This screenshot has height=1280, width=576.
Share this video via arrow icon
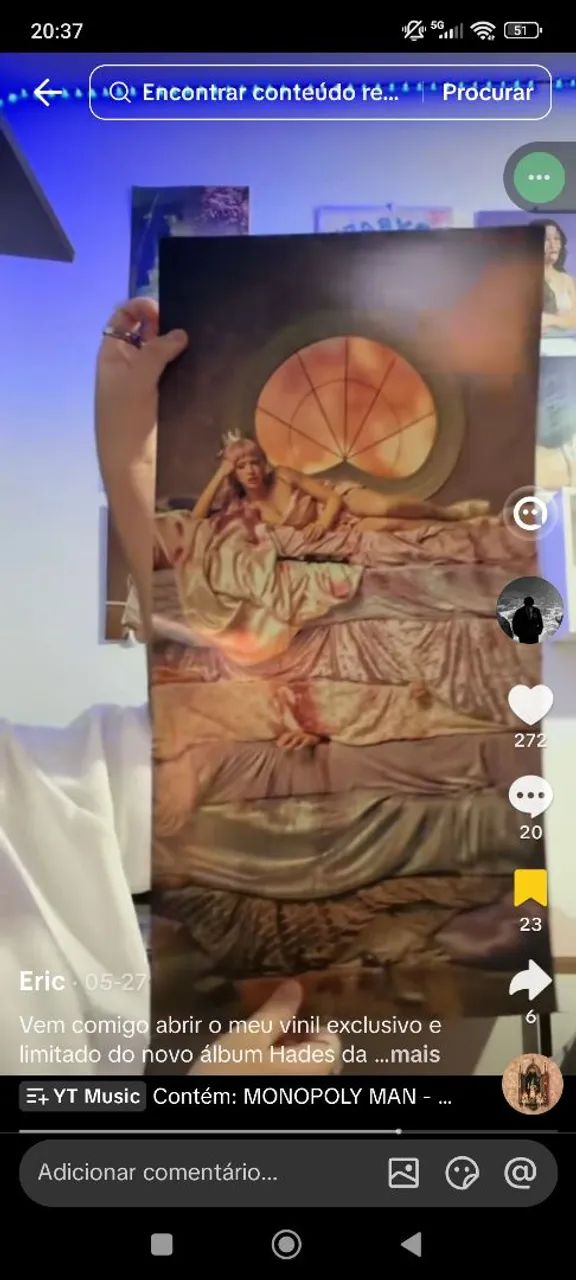(530, 980)
